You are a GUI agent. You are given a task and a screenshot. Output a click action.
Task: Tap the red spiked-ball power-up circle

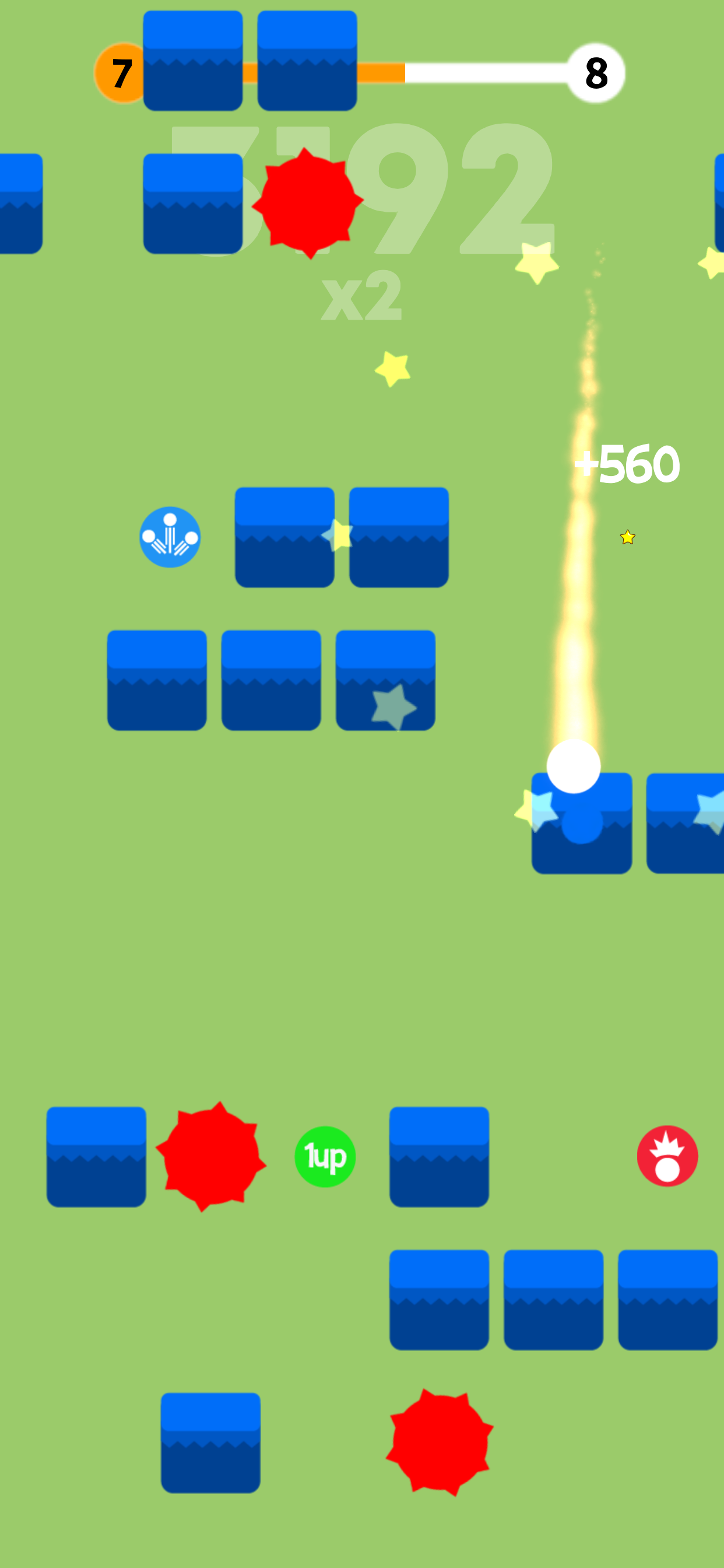tap(667, 1156)
